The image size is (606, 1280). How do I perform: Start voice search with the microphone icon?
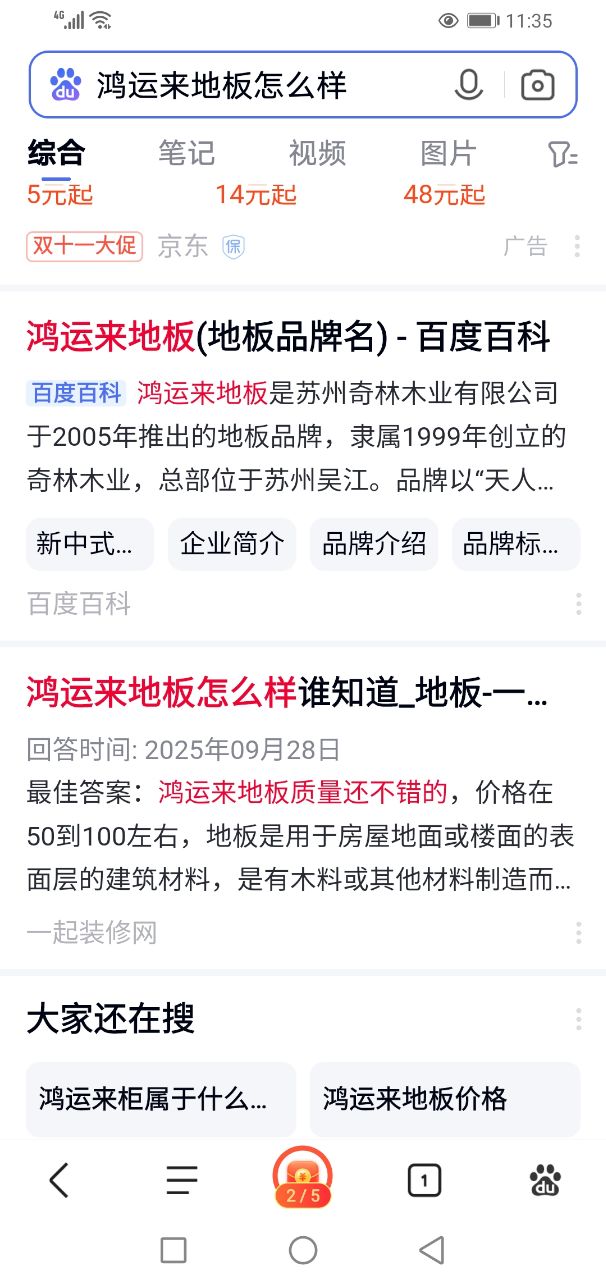[468, 85]
